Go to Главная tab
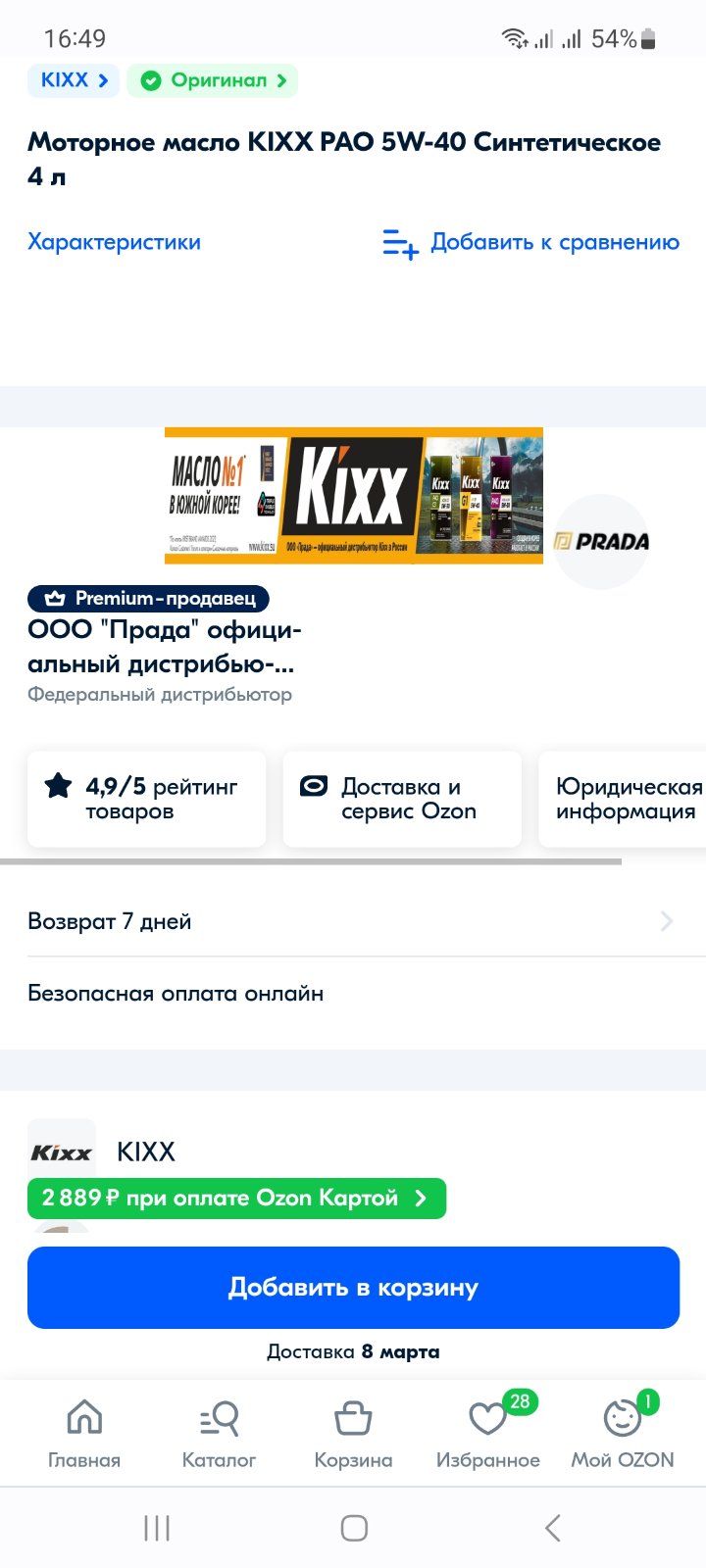The height and width of the screenshot is (1568, 706). tap(84, 1434)
